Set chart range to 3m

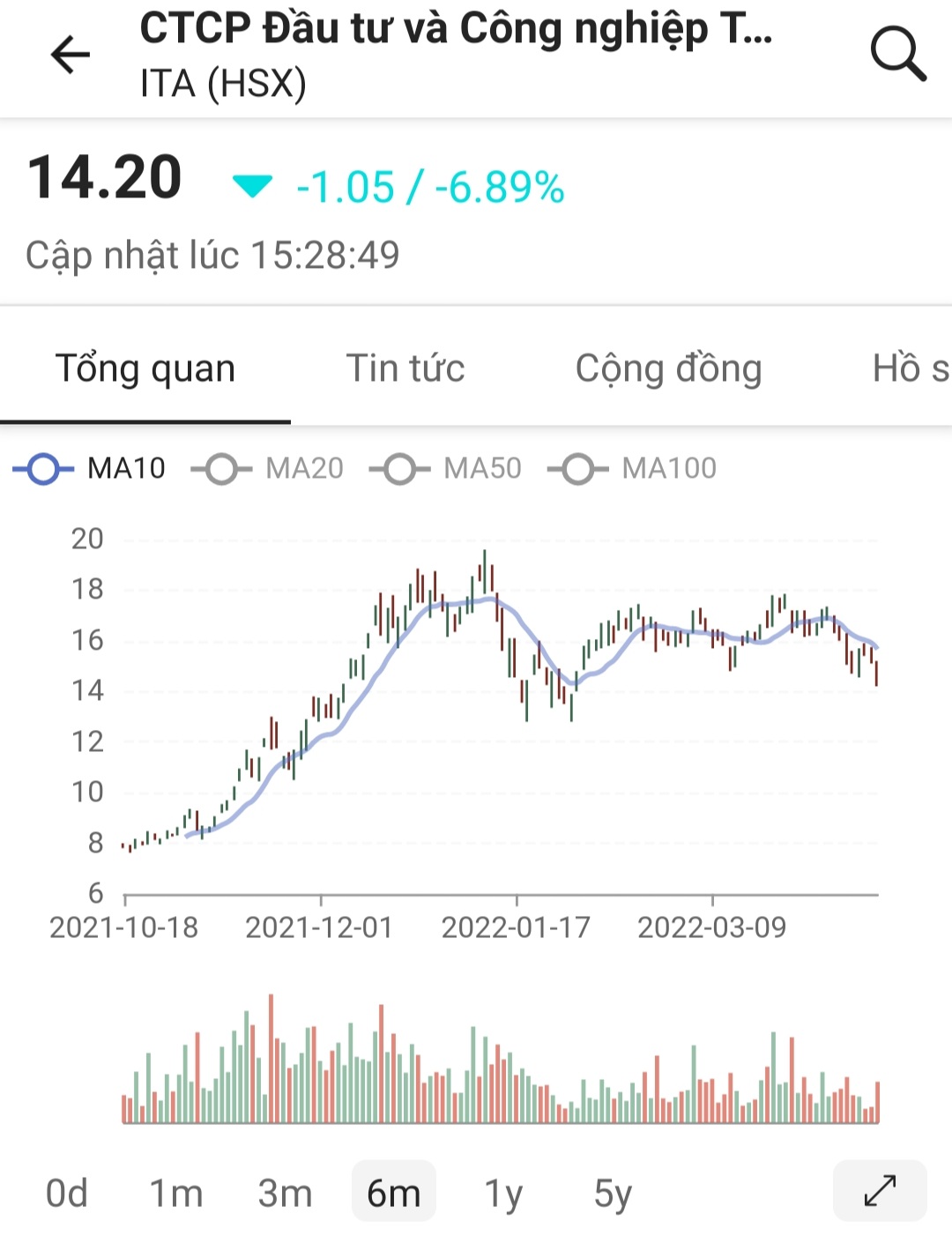pyautogui.click(x=285, y=1193)
